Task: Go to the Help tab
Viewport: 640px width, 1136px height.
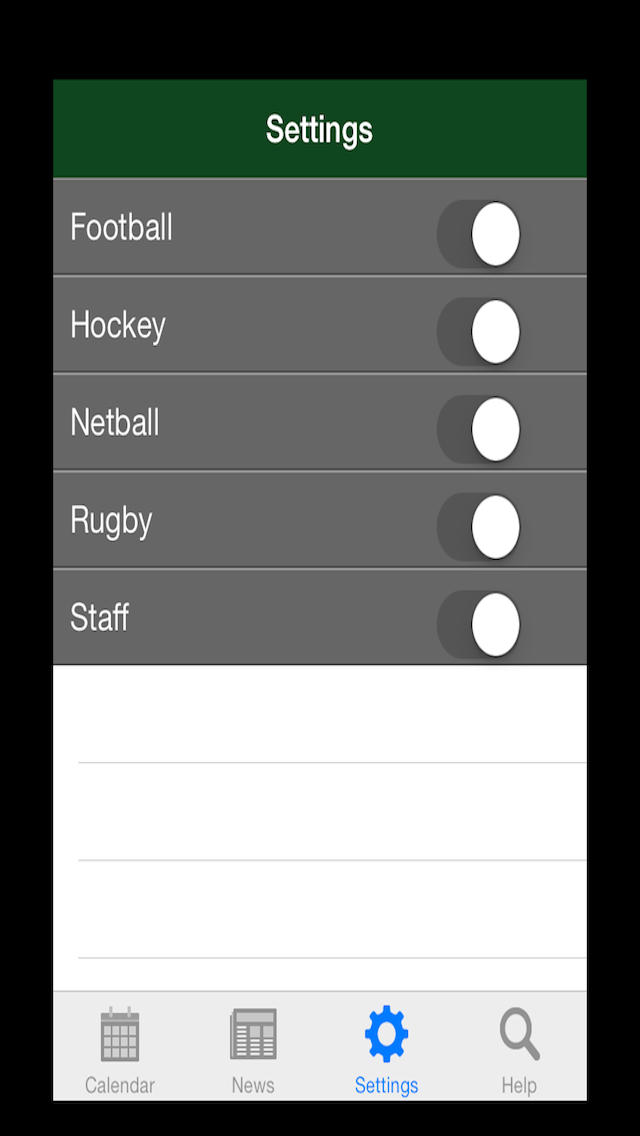Action: point(520,1049)
